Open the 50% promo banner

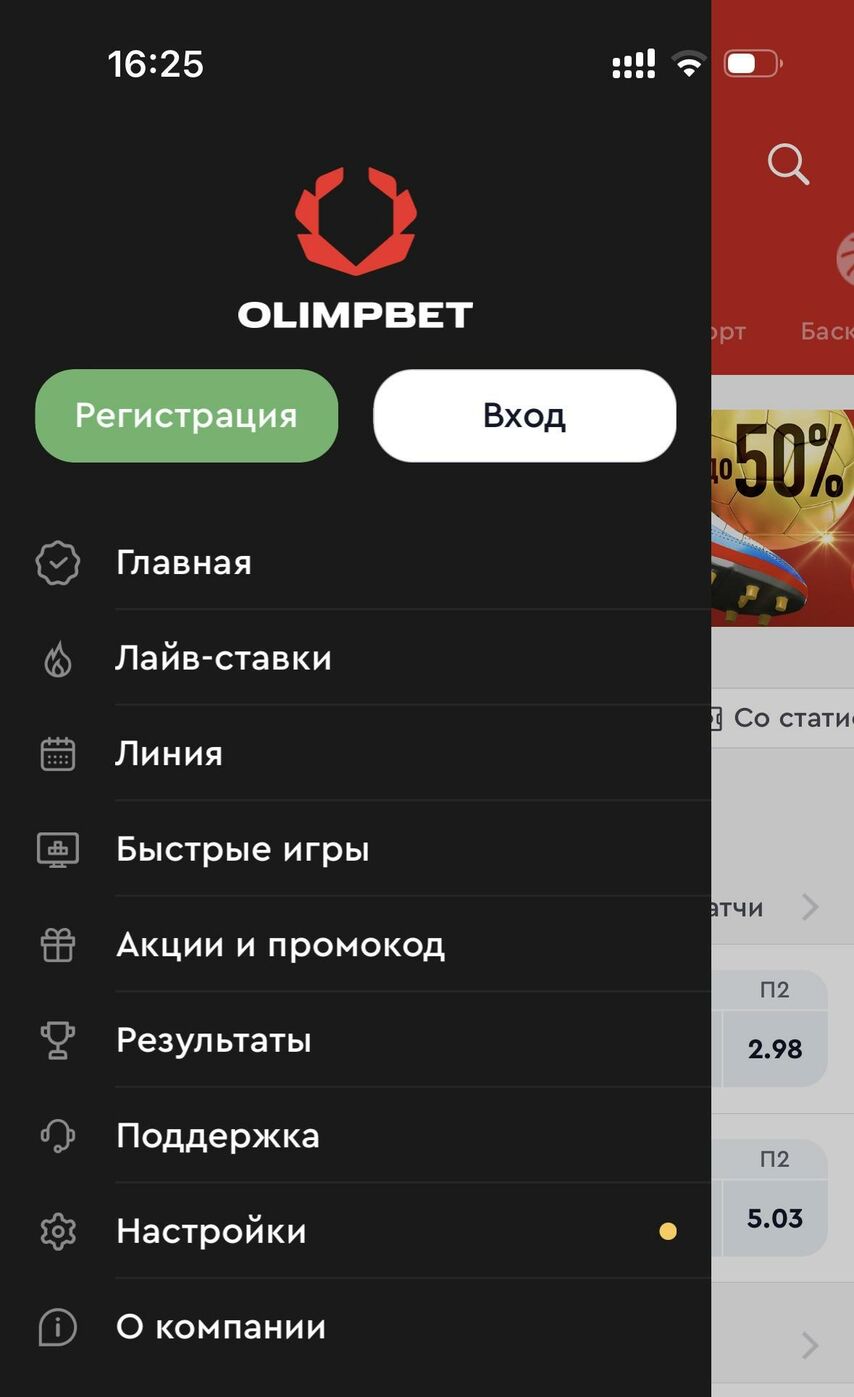click(783, 517)
